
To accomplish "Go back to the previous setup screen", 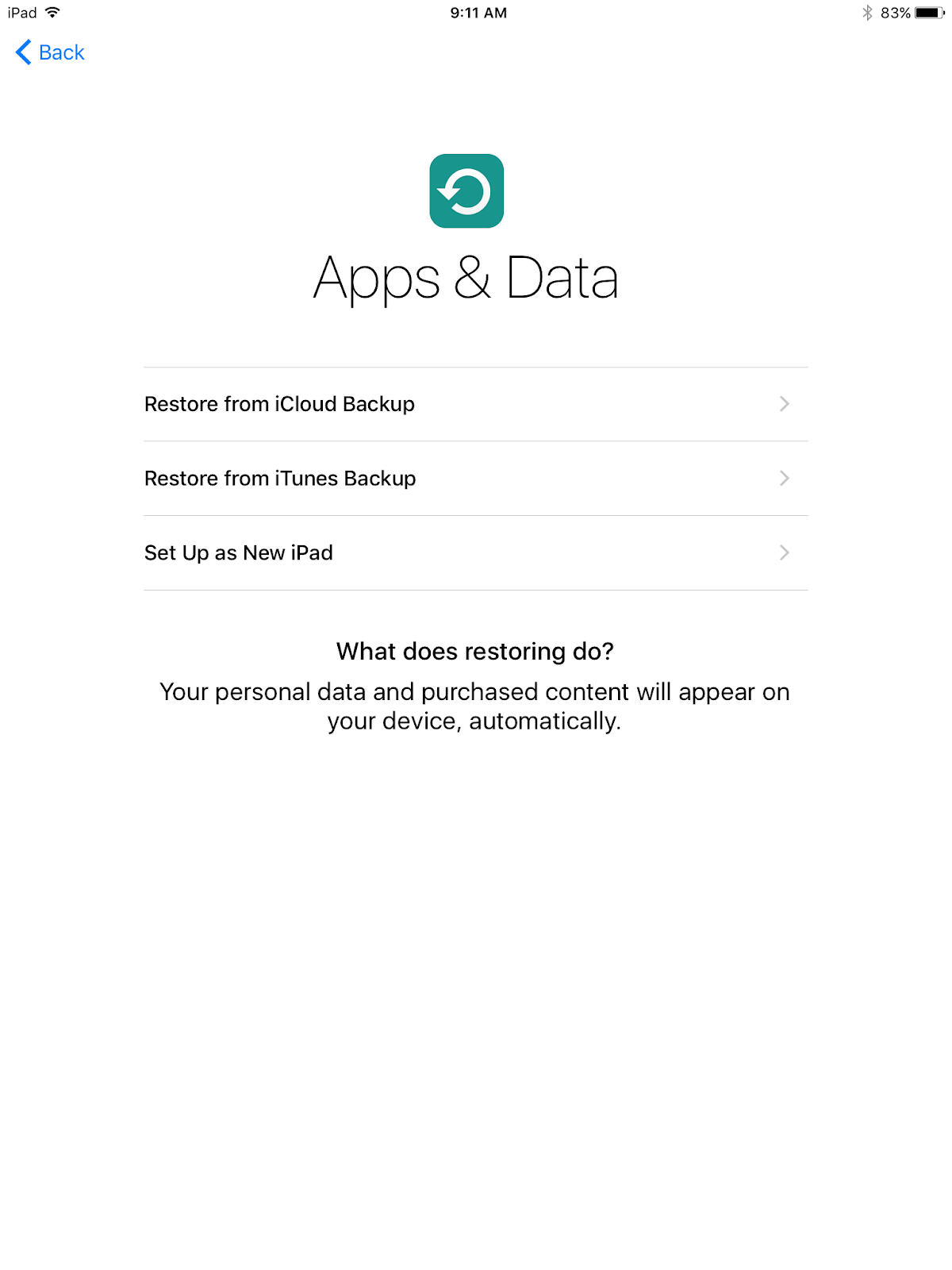I will [51, 52].
